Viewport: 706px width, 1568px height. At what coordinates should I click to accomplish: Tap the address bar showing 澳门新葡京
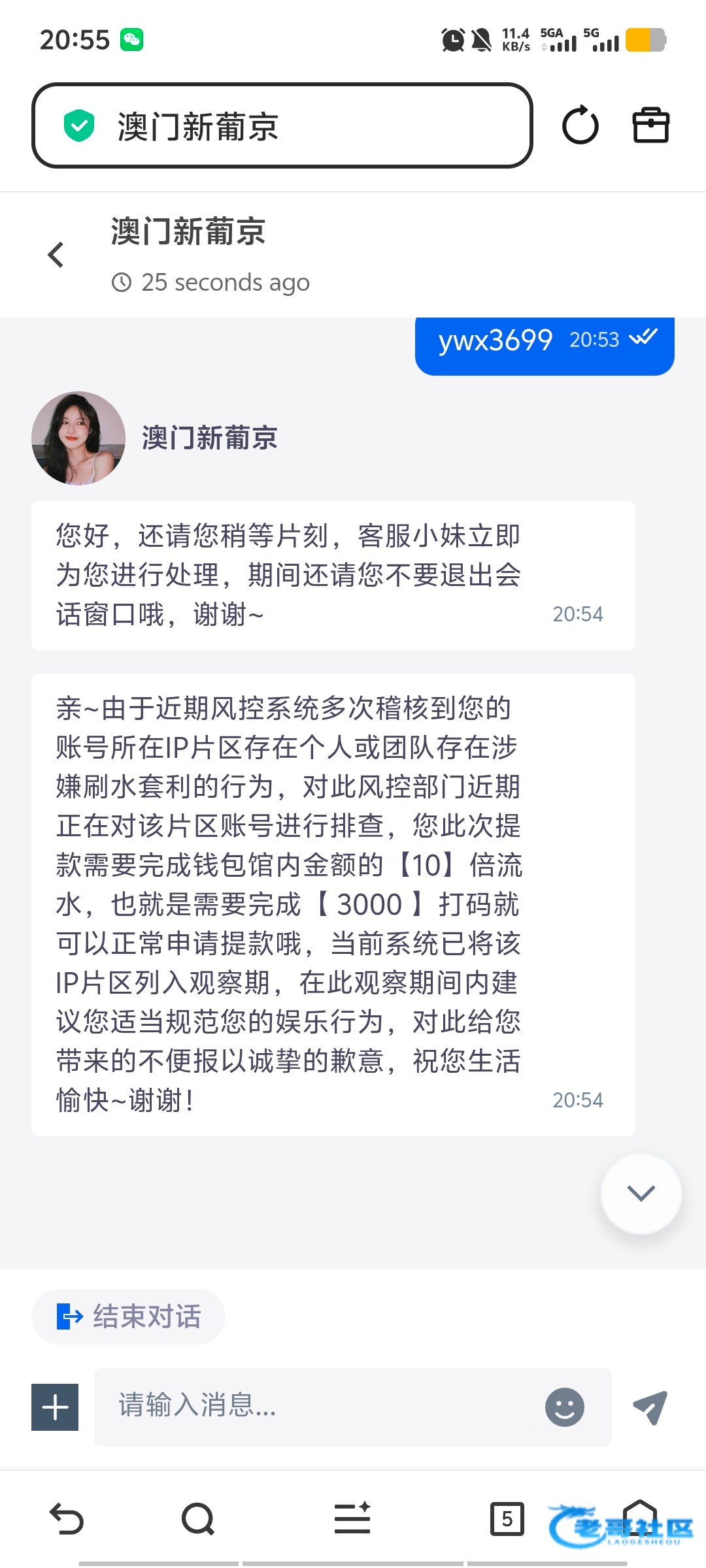281,125
